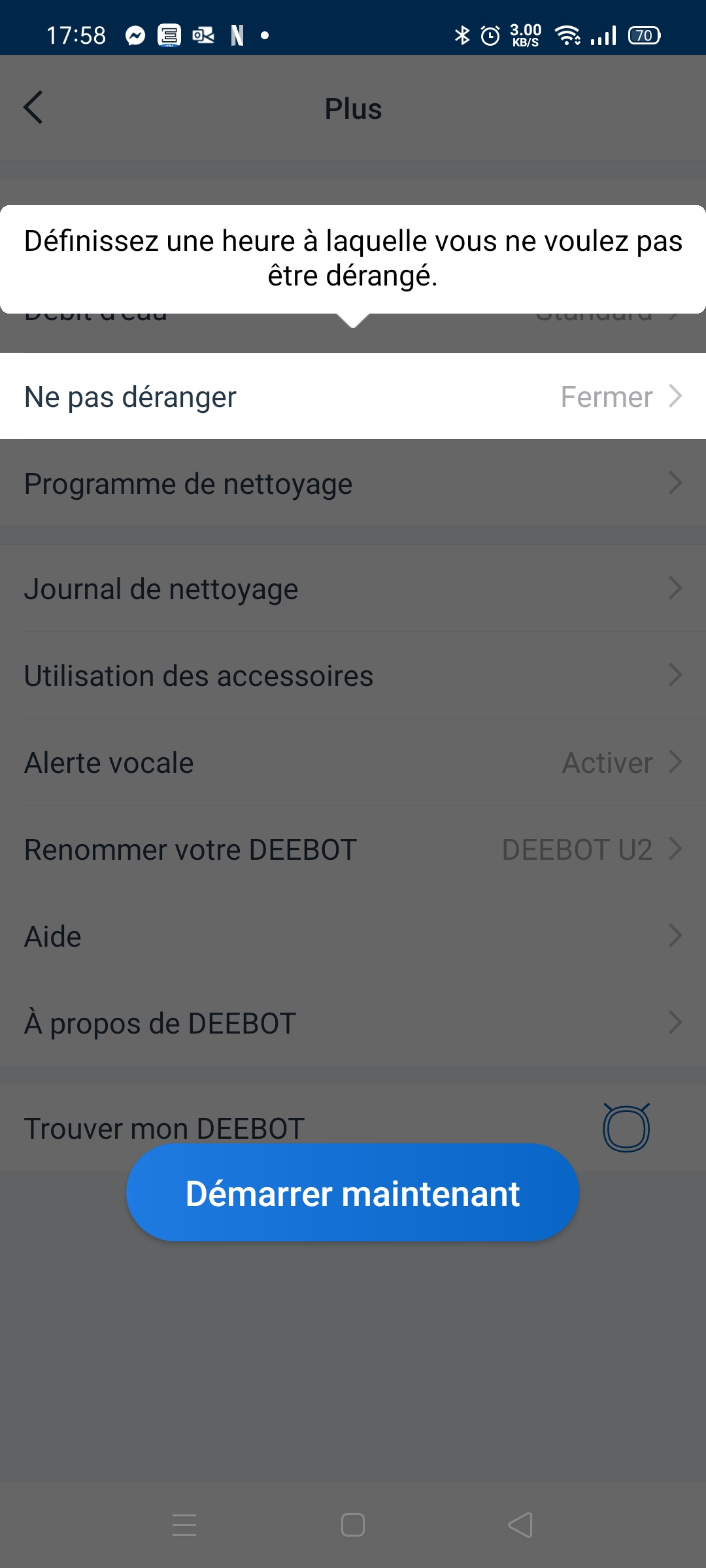Open the Alerte vocale setting
The height and width of the screenshot is (1568, 706).
[353, 762]
